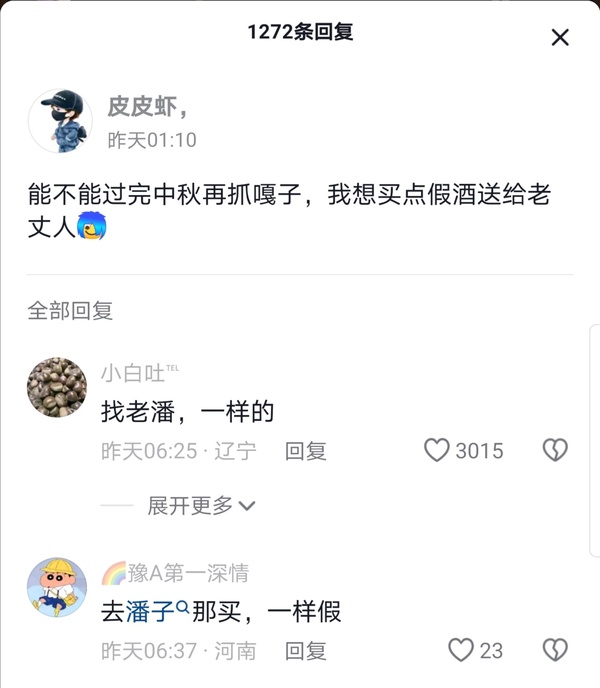Like 豫A第一深情's comment with 23 likes
Viewport: 600px width, 688px height.
[x=460, y=651]
